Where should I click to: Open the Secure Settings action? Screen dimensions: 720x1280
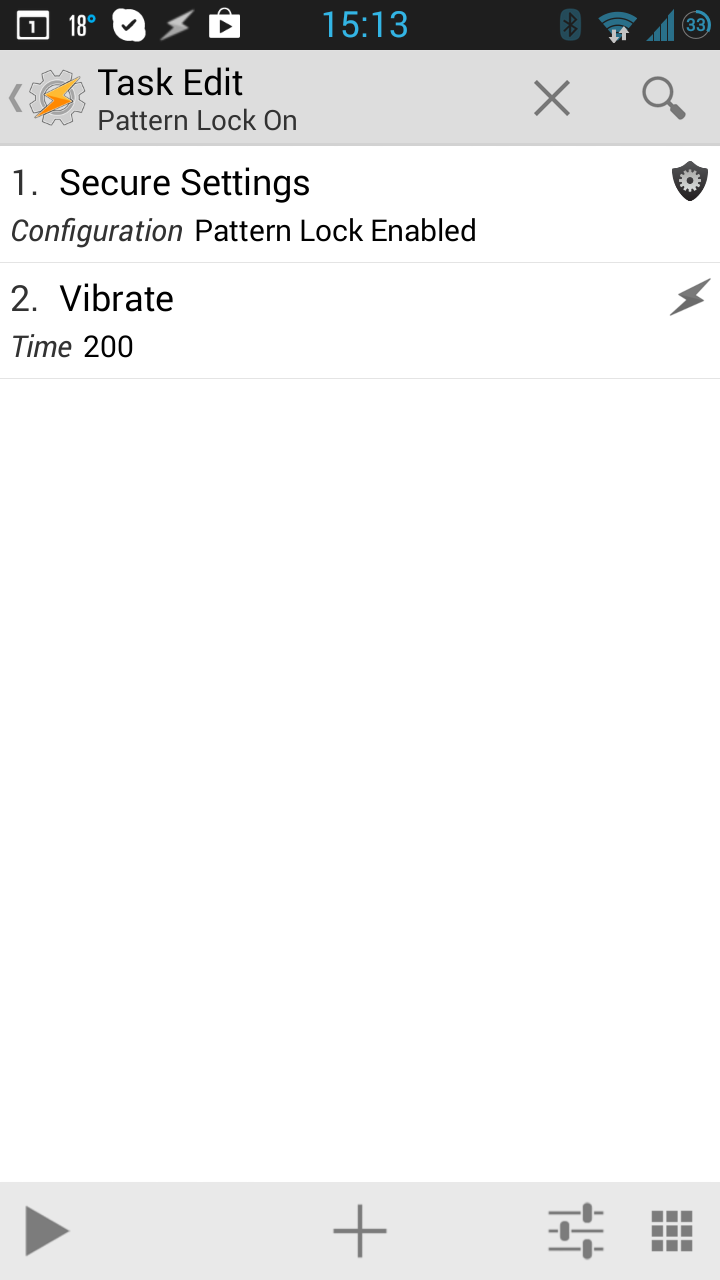(360, 205)
